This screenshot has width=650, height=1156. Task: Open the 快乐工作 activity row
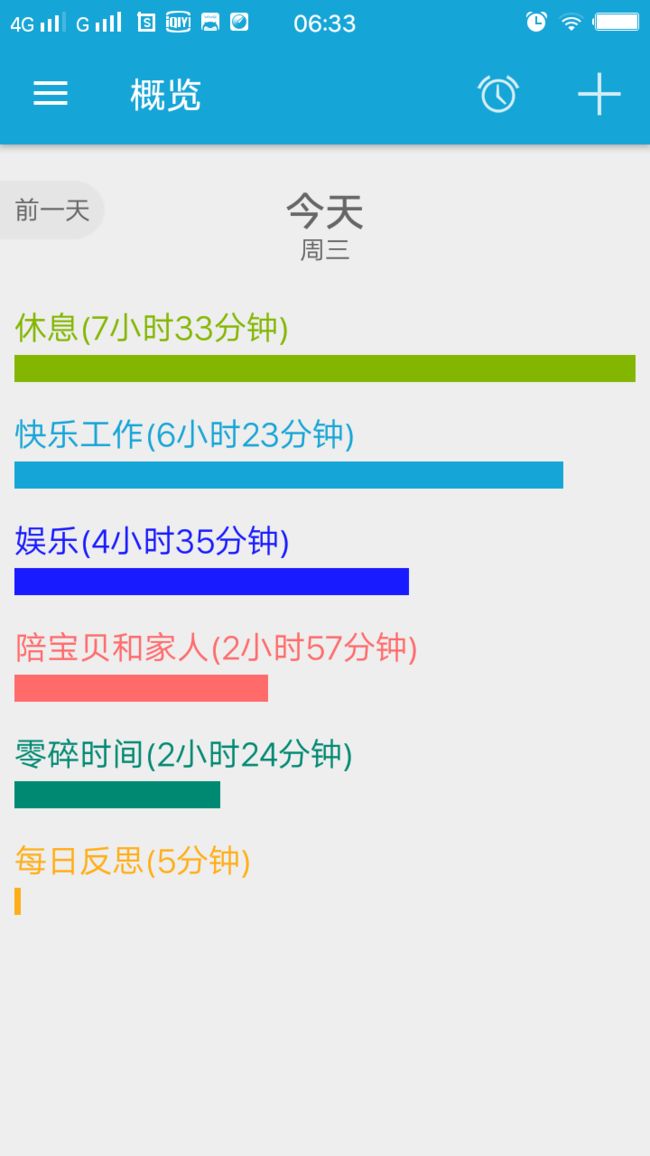[325, 453]
